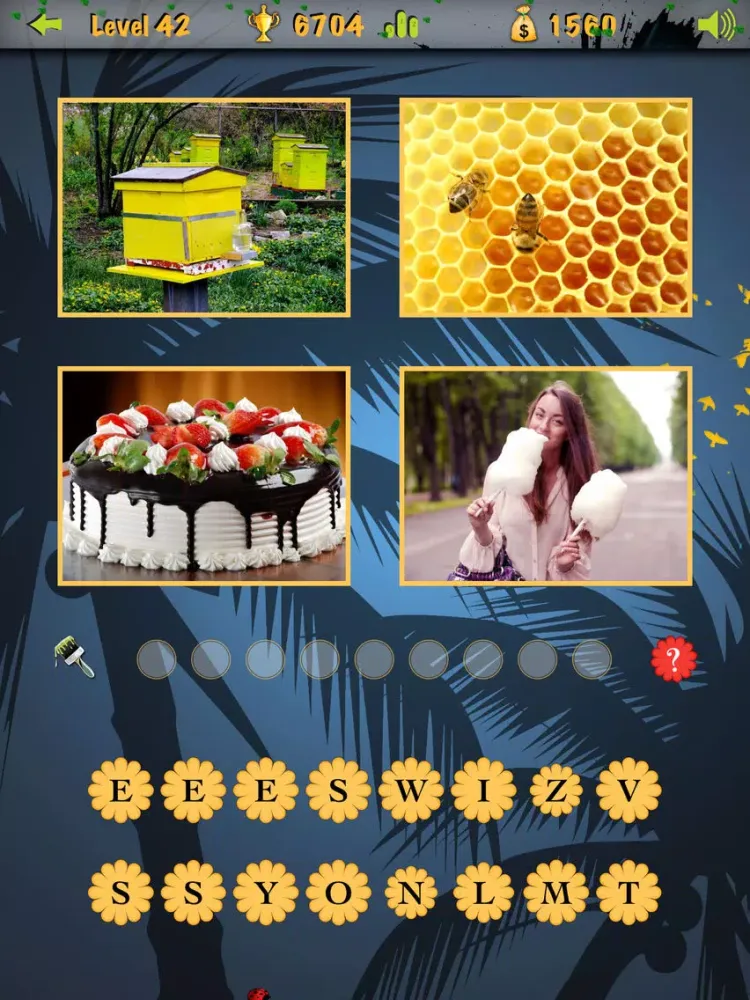Clear letters with the brush icon

pyautogui.click(x=74, y=657)
